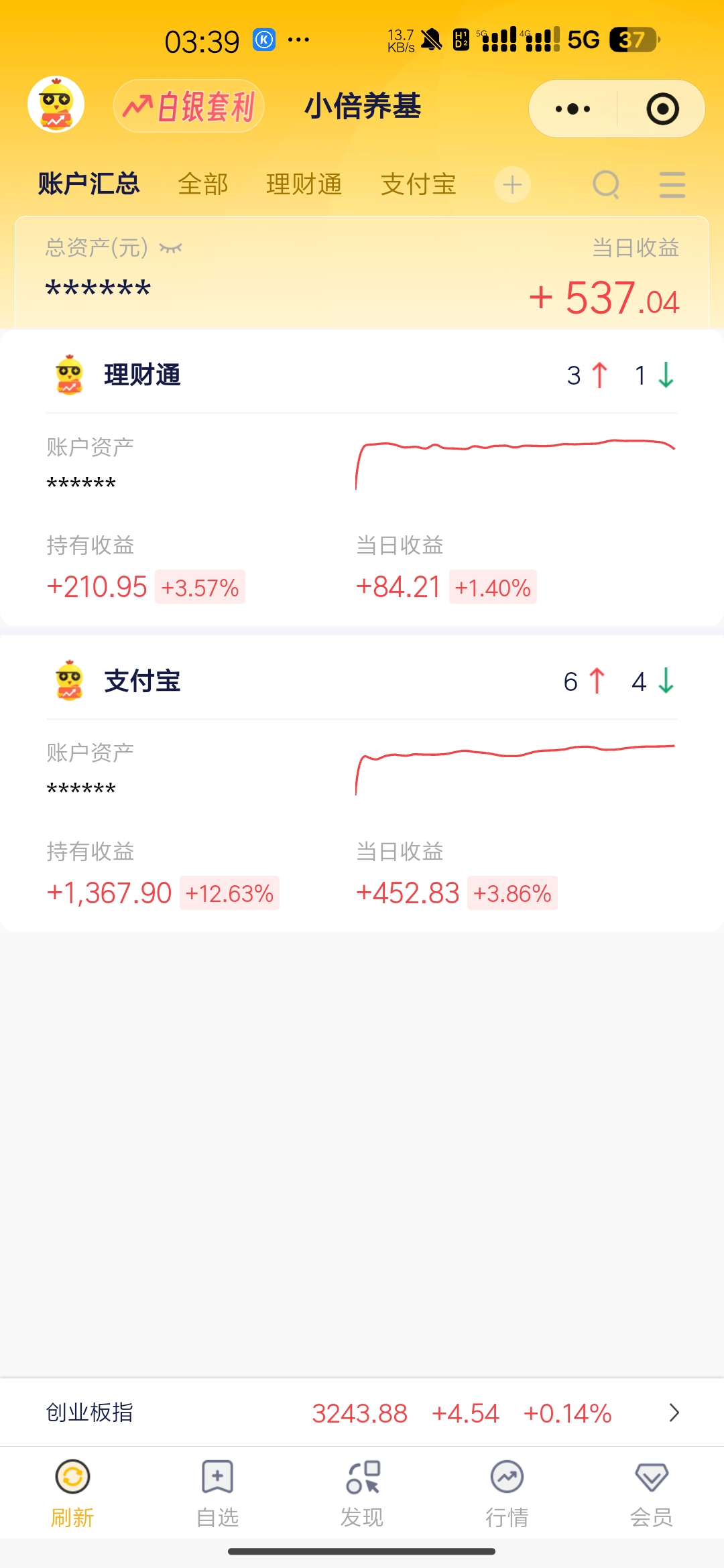724x1568 pixels.
Task: Open the hamburger menu
Action: [x=672, y=185]
